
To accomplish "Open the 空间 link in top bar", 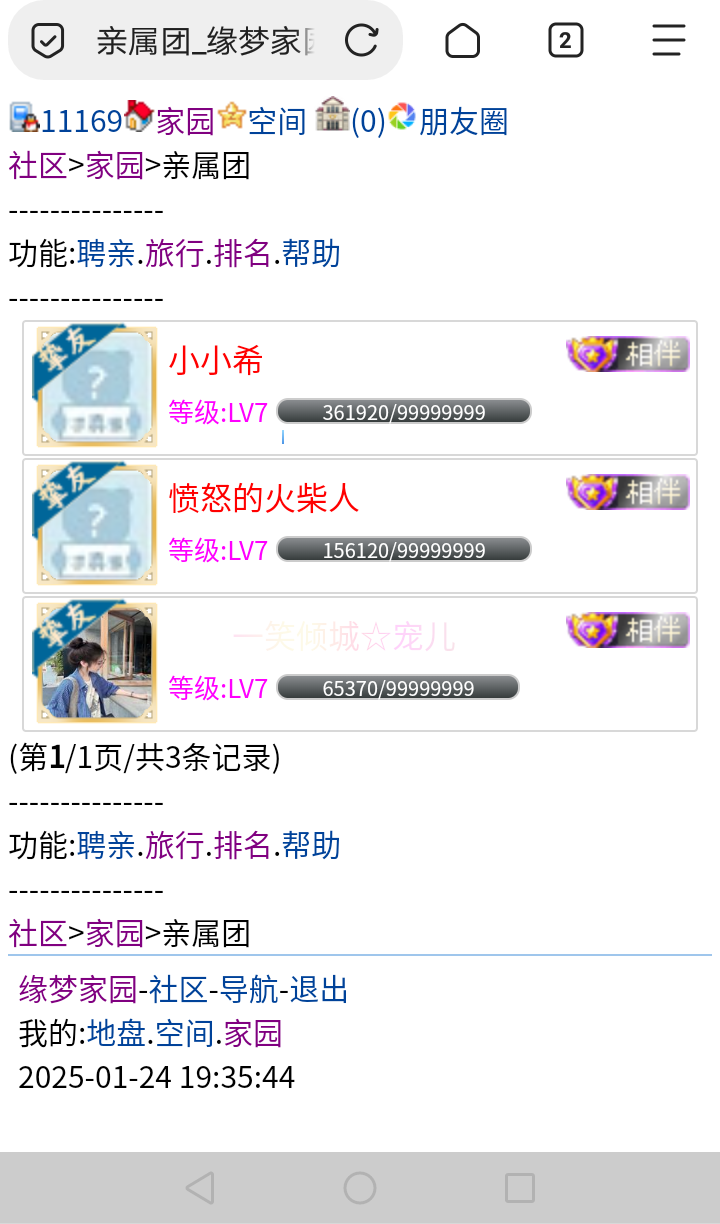I will pos(276,121).
